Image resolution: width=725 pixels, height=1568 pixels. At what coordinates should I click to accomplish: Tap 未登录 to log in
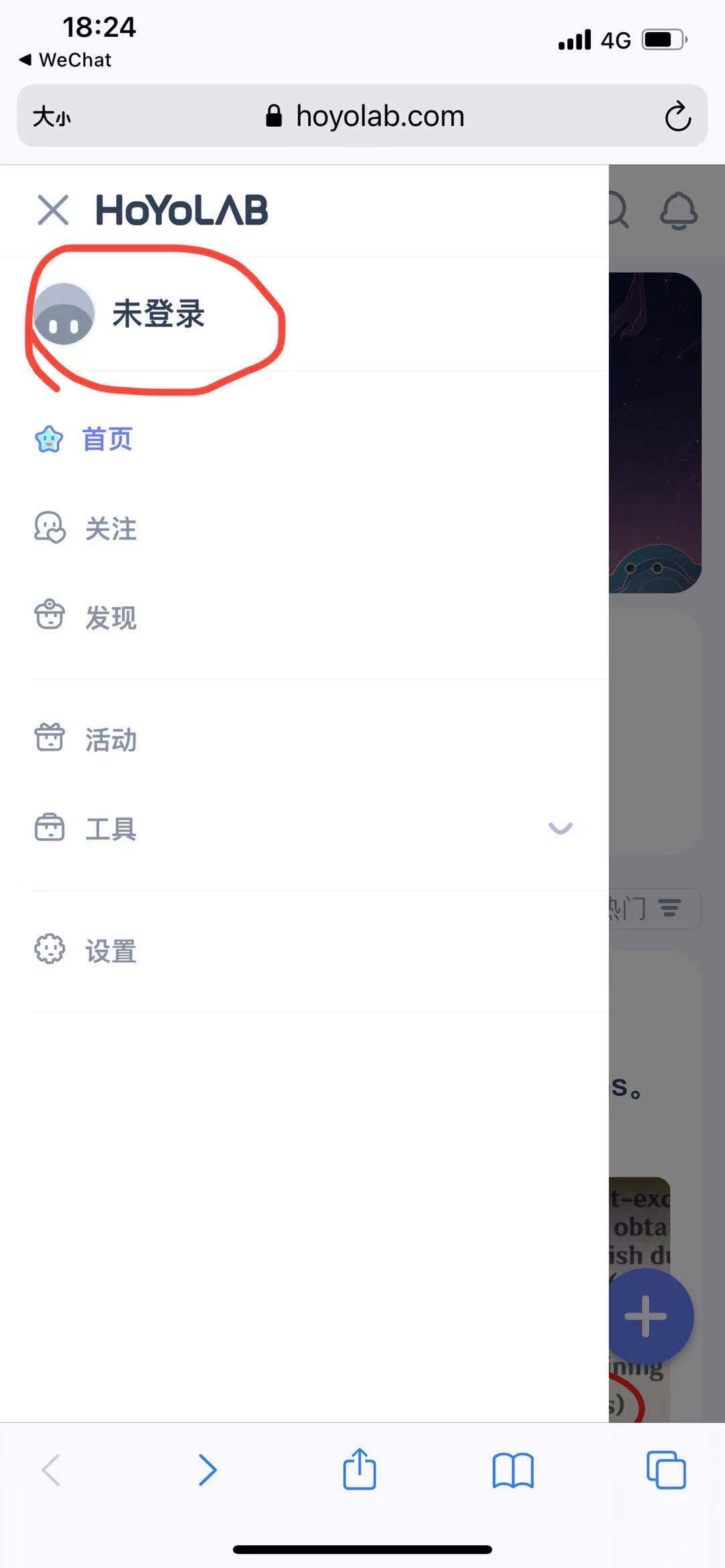(158, 313)
